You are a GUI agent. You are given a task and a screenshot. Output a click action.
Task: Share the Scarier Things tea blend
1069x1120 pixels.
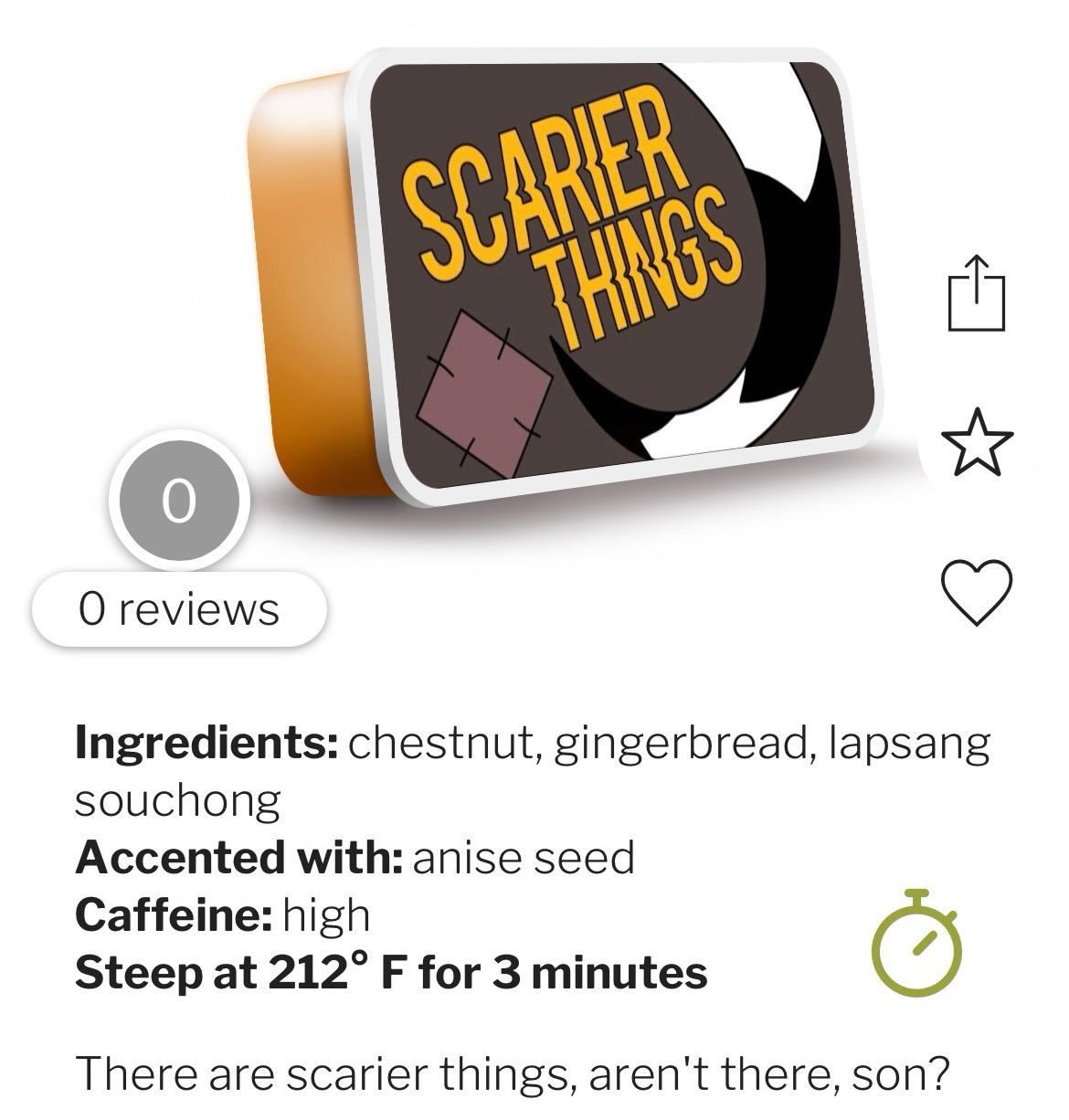(976, 293)
